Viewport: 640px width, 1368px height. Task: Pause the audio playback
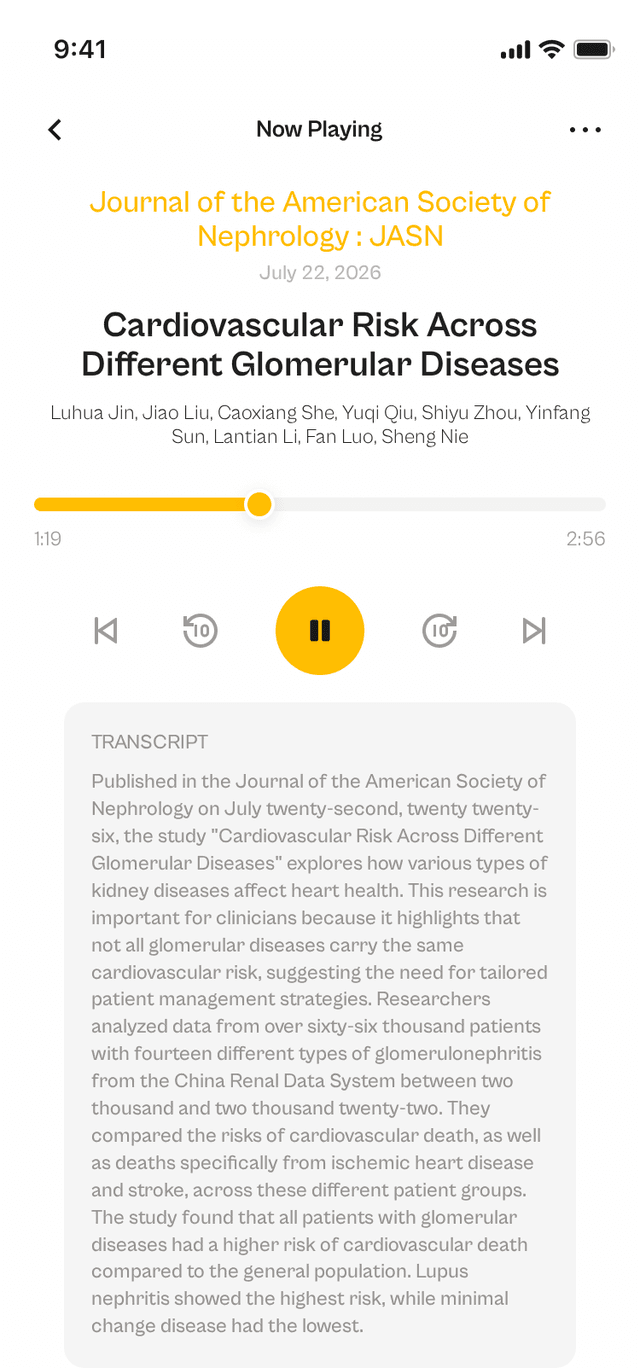320,630
